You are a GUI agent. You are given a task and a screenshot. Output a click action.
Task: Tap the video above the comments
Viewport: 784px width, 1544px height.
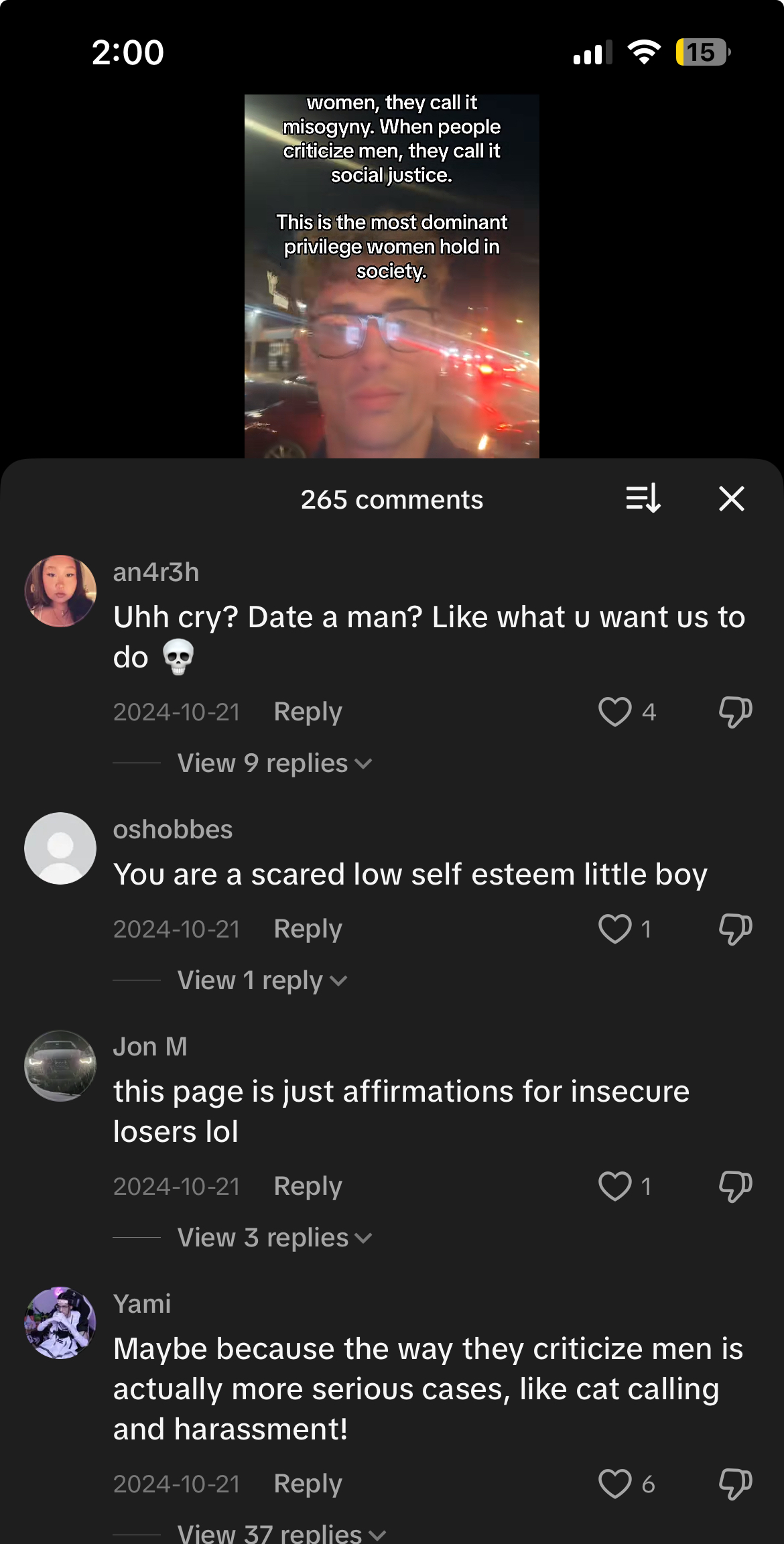391,276
